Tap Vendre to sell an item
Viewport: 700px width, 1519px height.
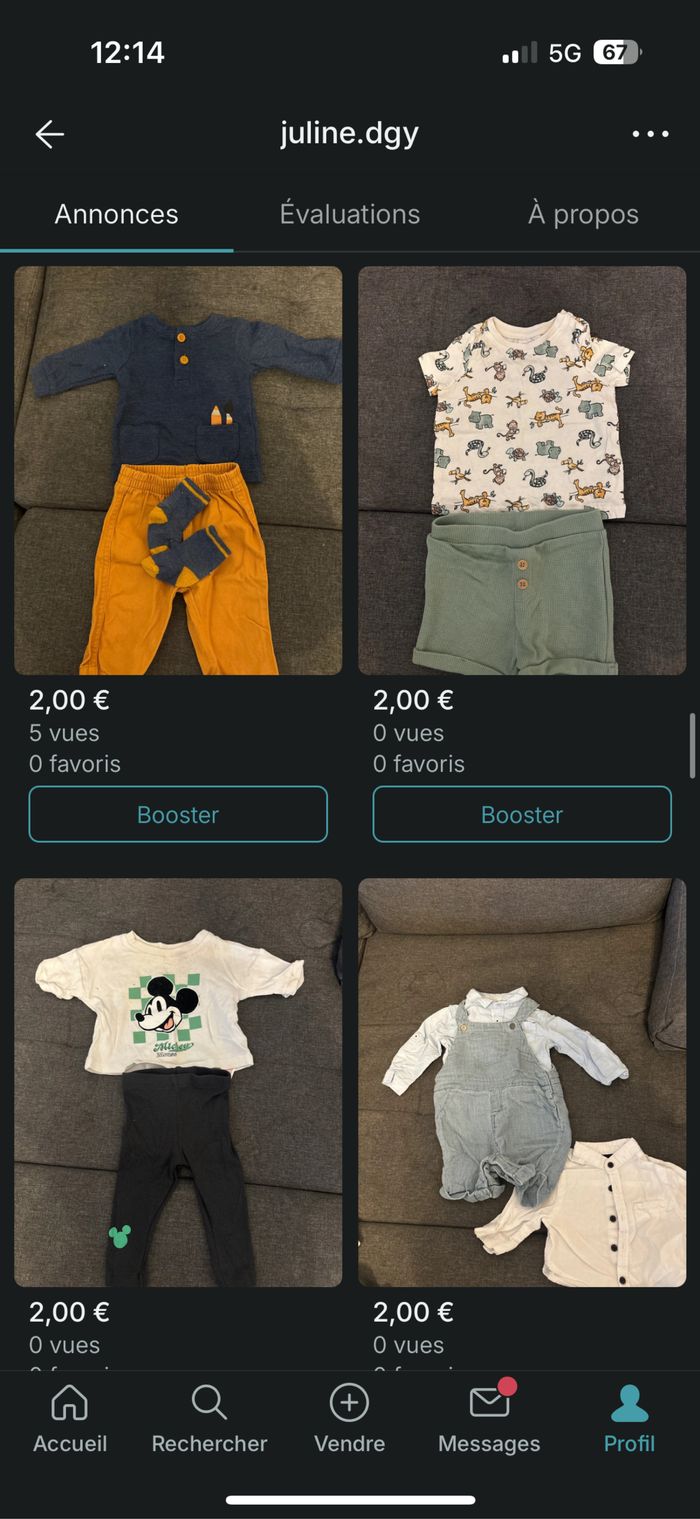349,1419
